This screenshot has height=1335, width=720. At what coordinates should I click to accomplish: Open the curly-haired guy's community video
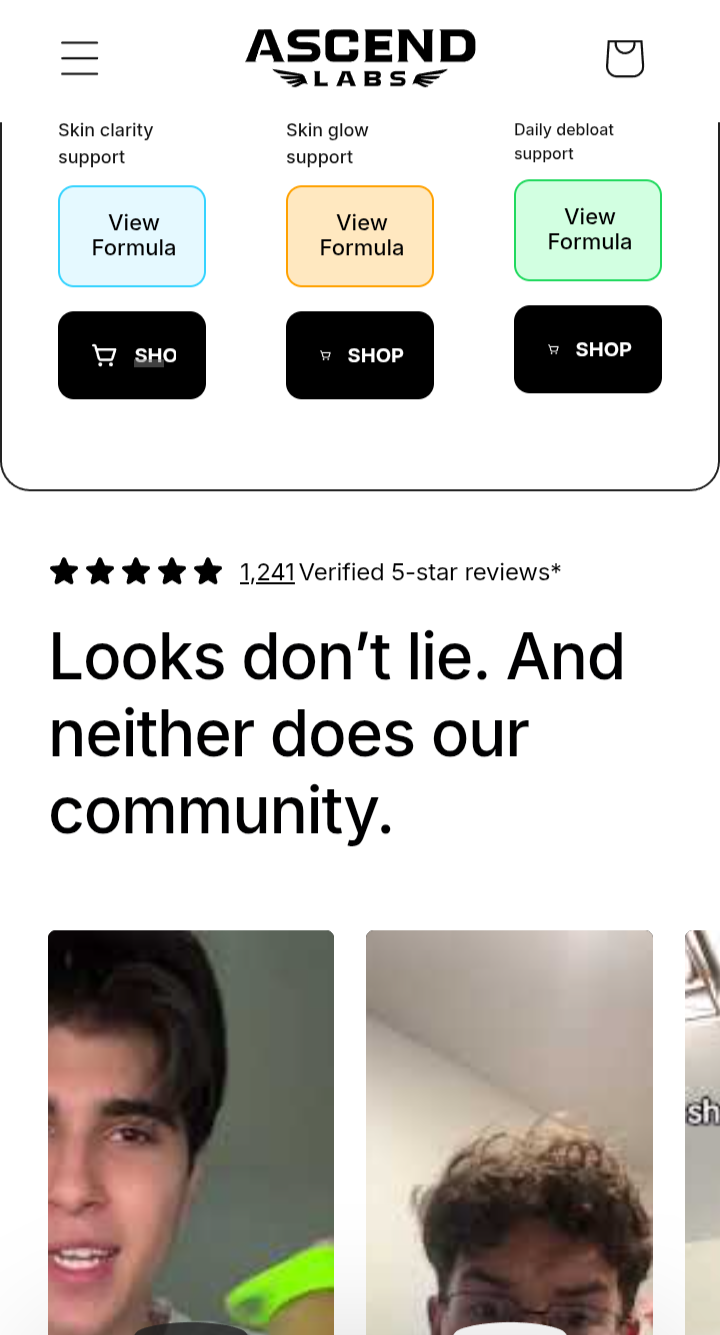pyautogui.click(x=509, y=1130)
